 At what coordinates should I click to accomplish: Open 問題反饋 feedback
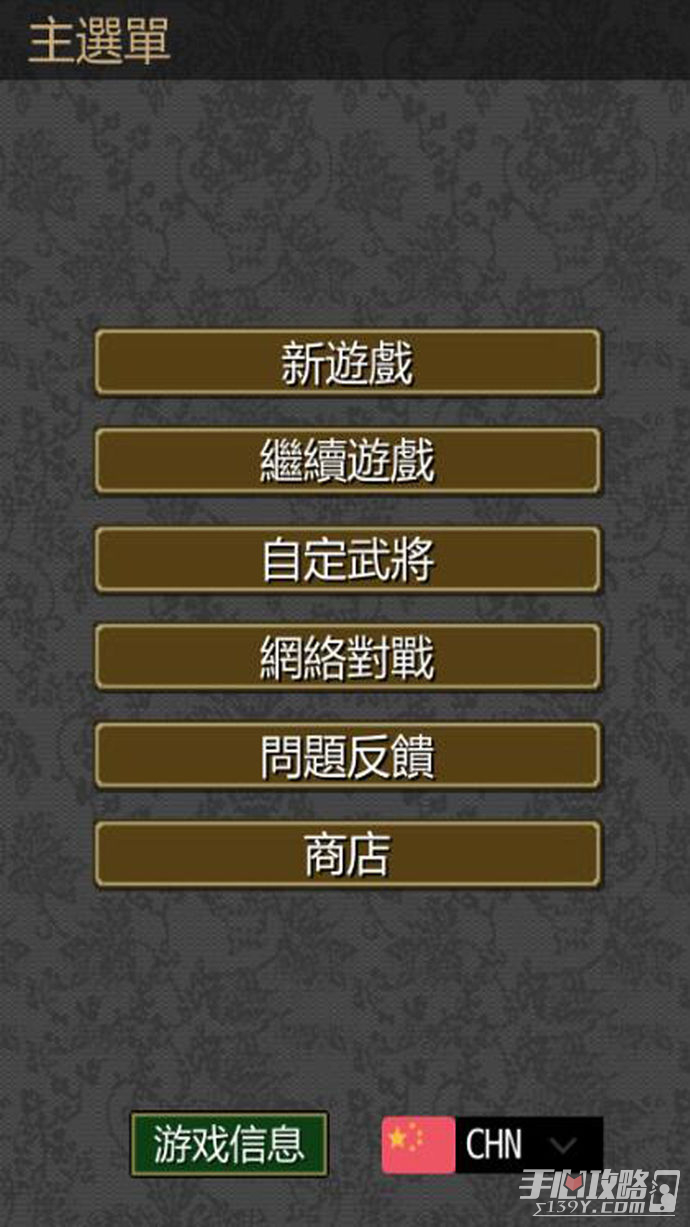pos(347,756)
